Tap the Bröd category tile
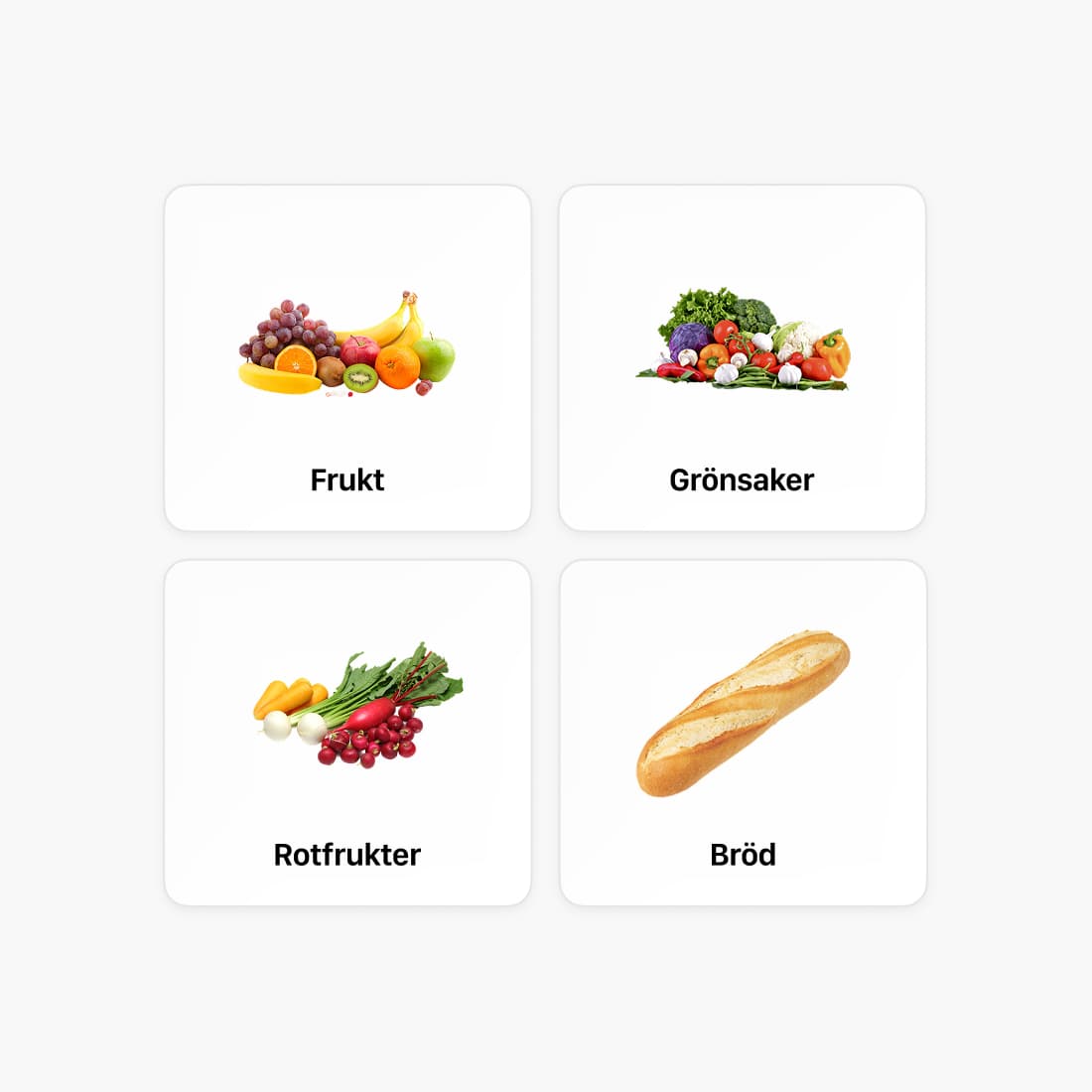Image resolution: width=1092 pixels, height=1092 pixels. [743, 733]
